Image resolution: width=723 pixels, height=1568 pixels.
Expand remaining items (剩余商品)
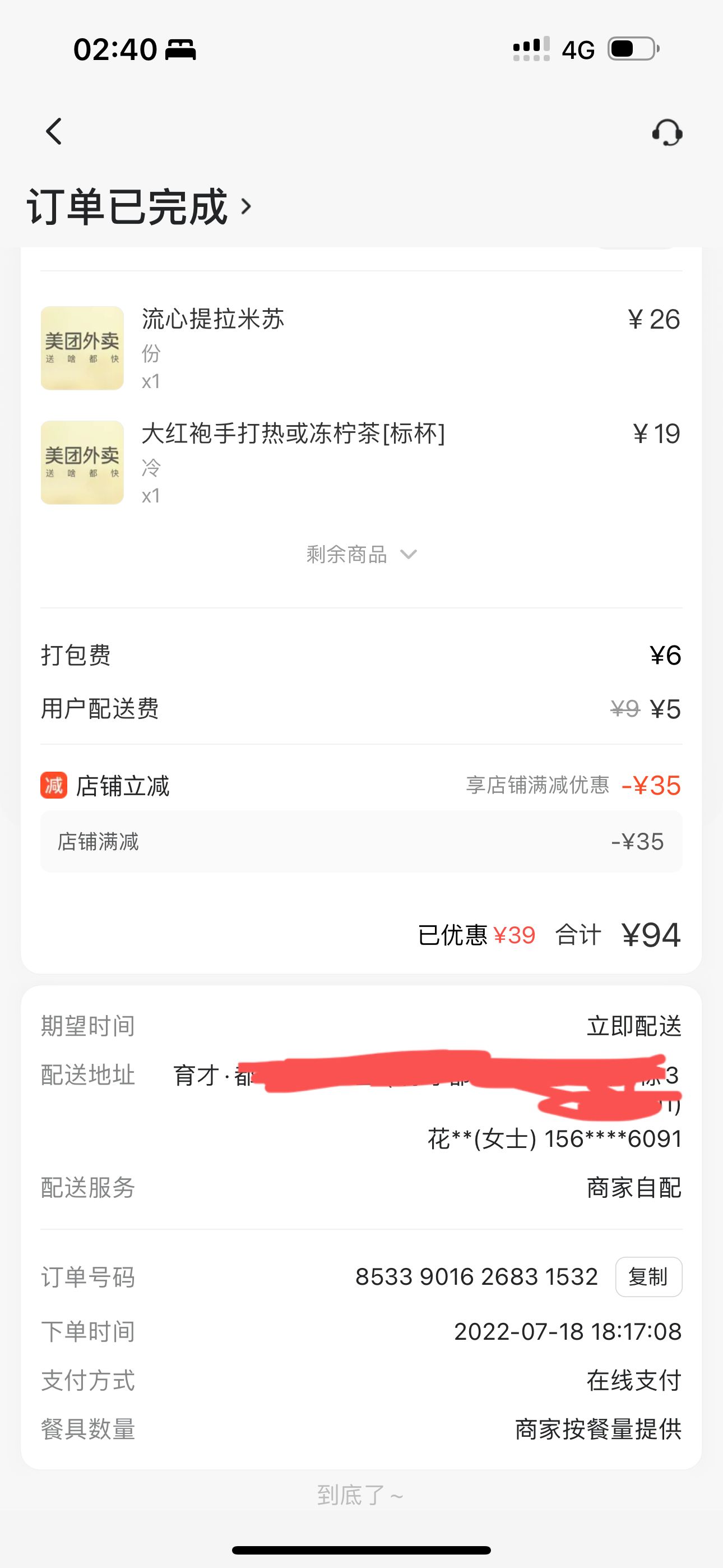(x=361, y=555)
